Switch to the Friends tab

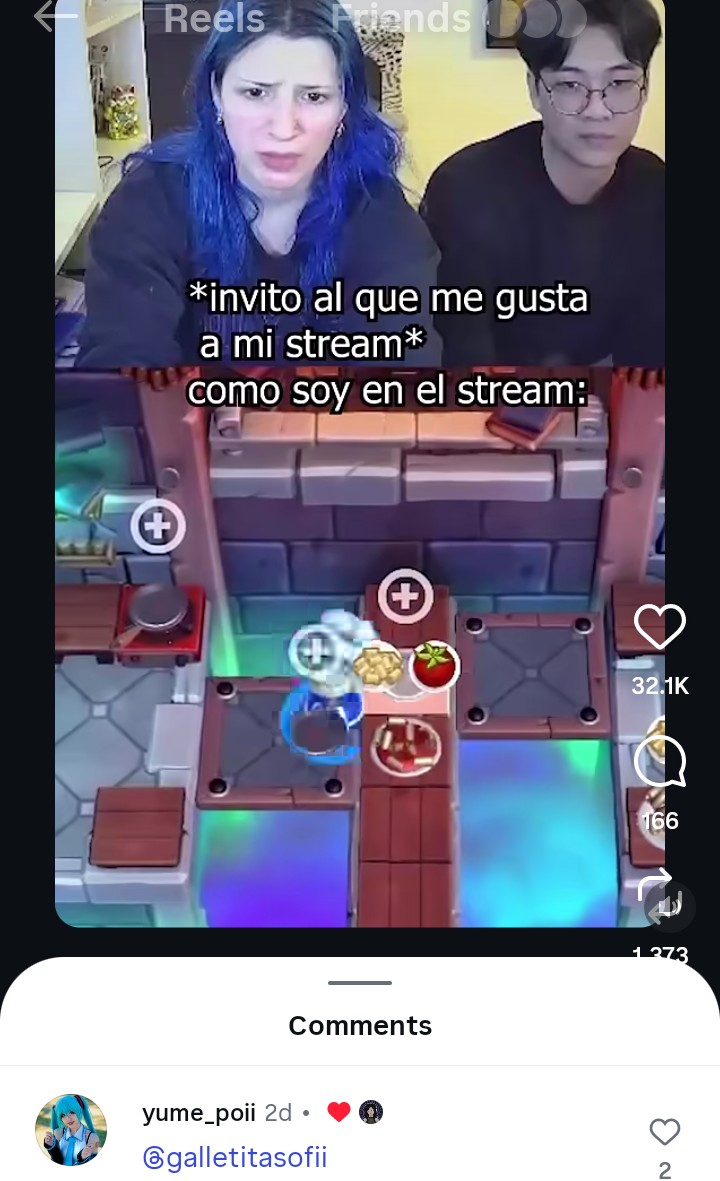(401, 18)
